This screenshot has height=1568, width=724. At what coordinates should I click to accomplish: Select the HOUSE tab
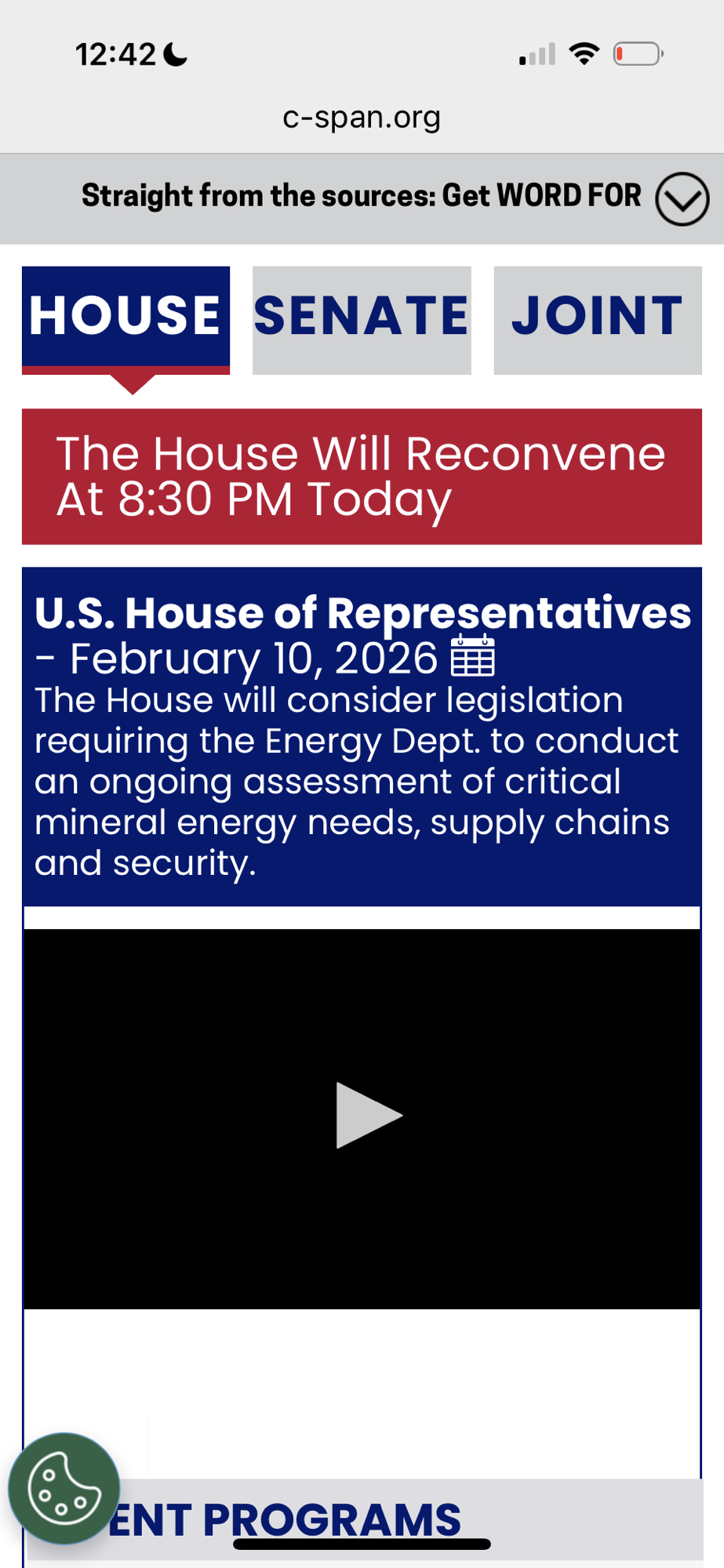click(126, 317)
